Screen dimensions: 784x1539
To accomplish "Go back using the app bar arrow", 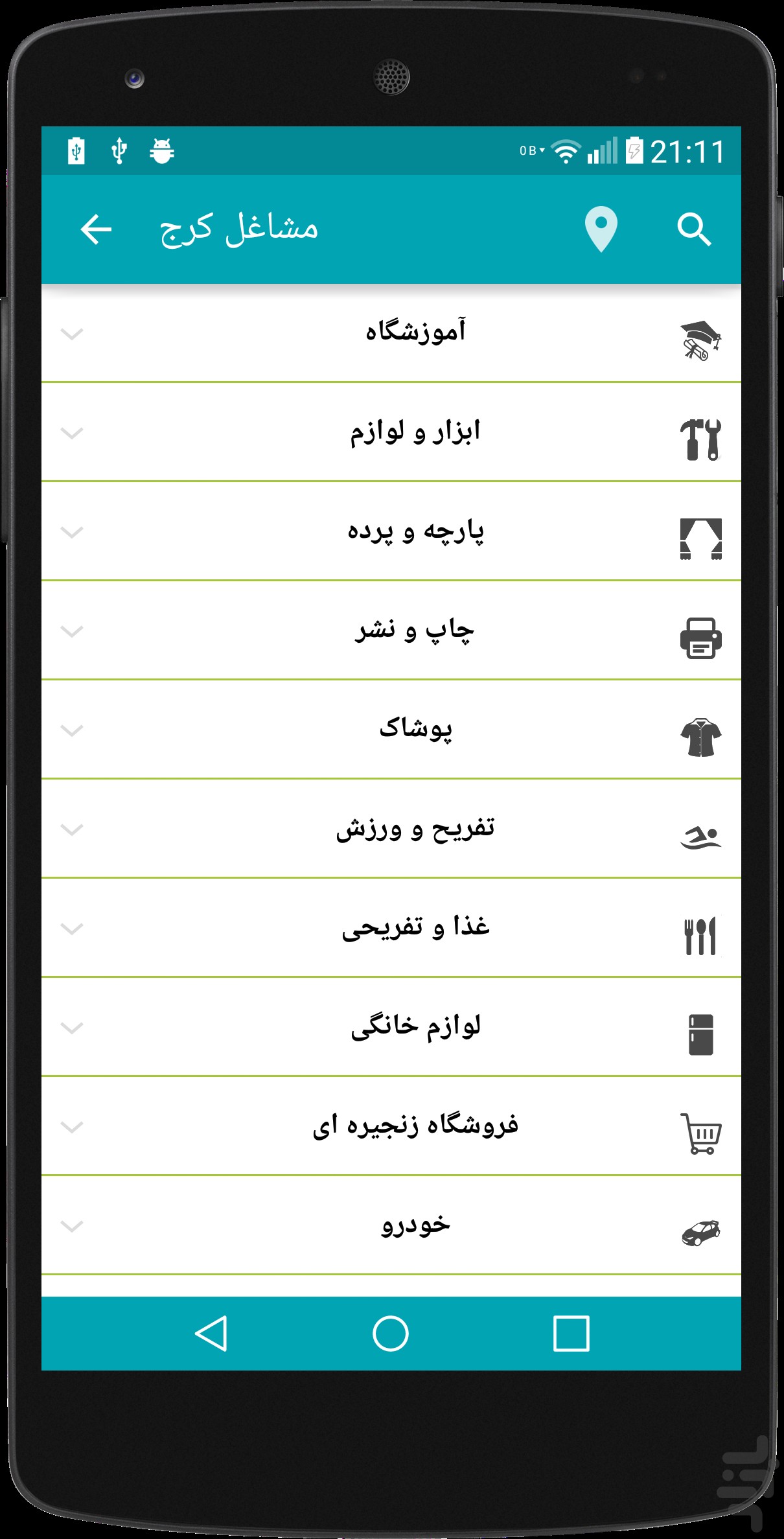I will click(96, 229).
